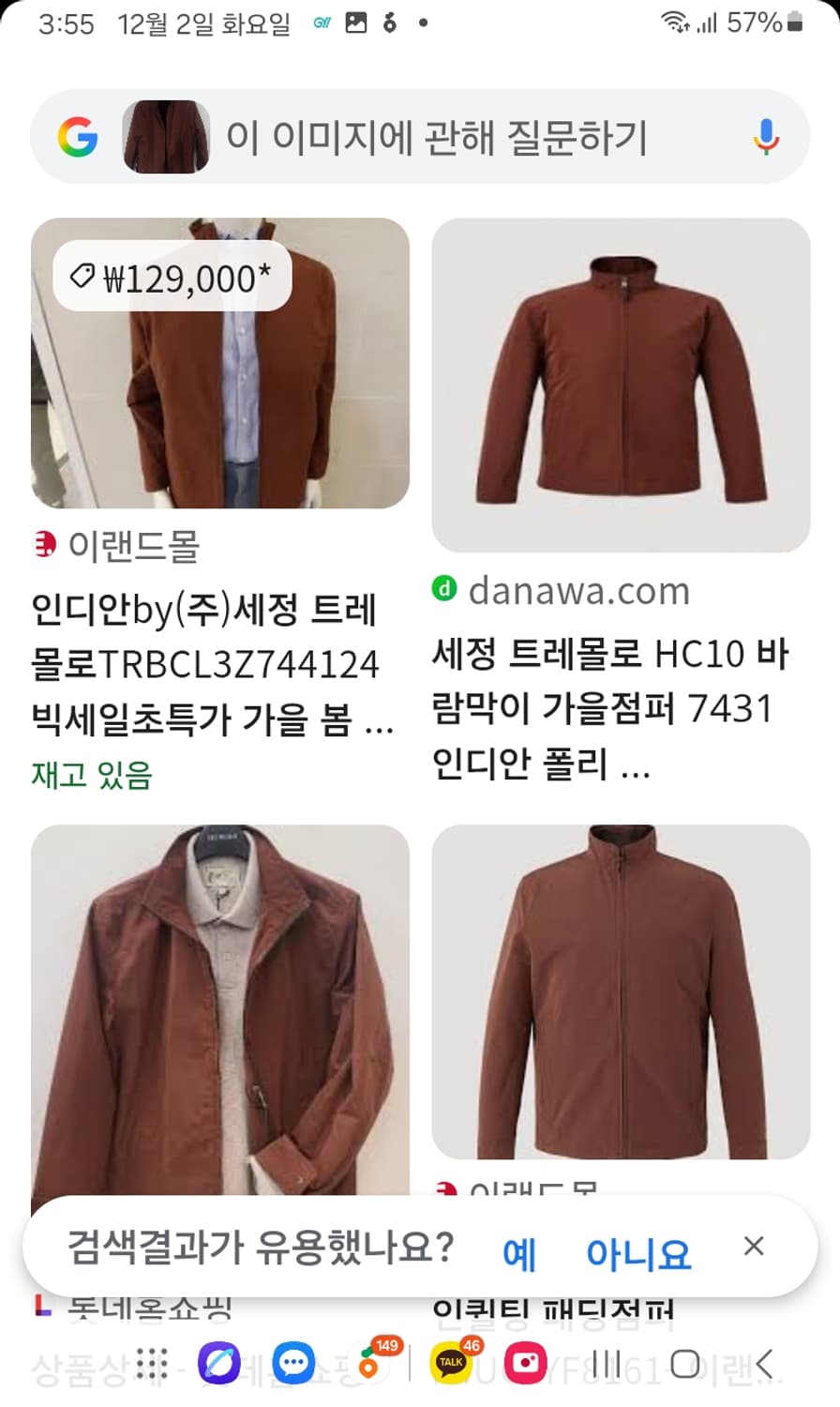The image size is (840, 1407).
Task: Tap the 이랜드몰 store icon
Action: 43,544
